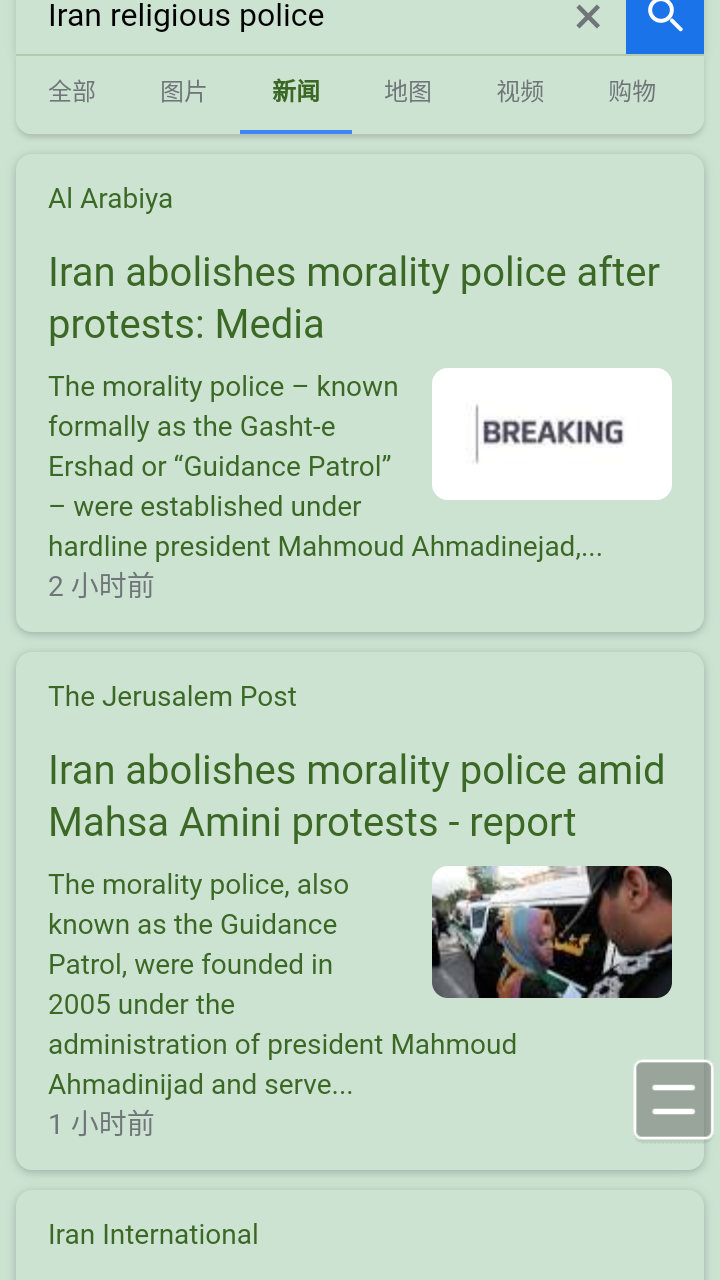Switch to the 地图 tab
Screen dimensions: 720x1280
(x=408, y=92)
